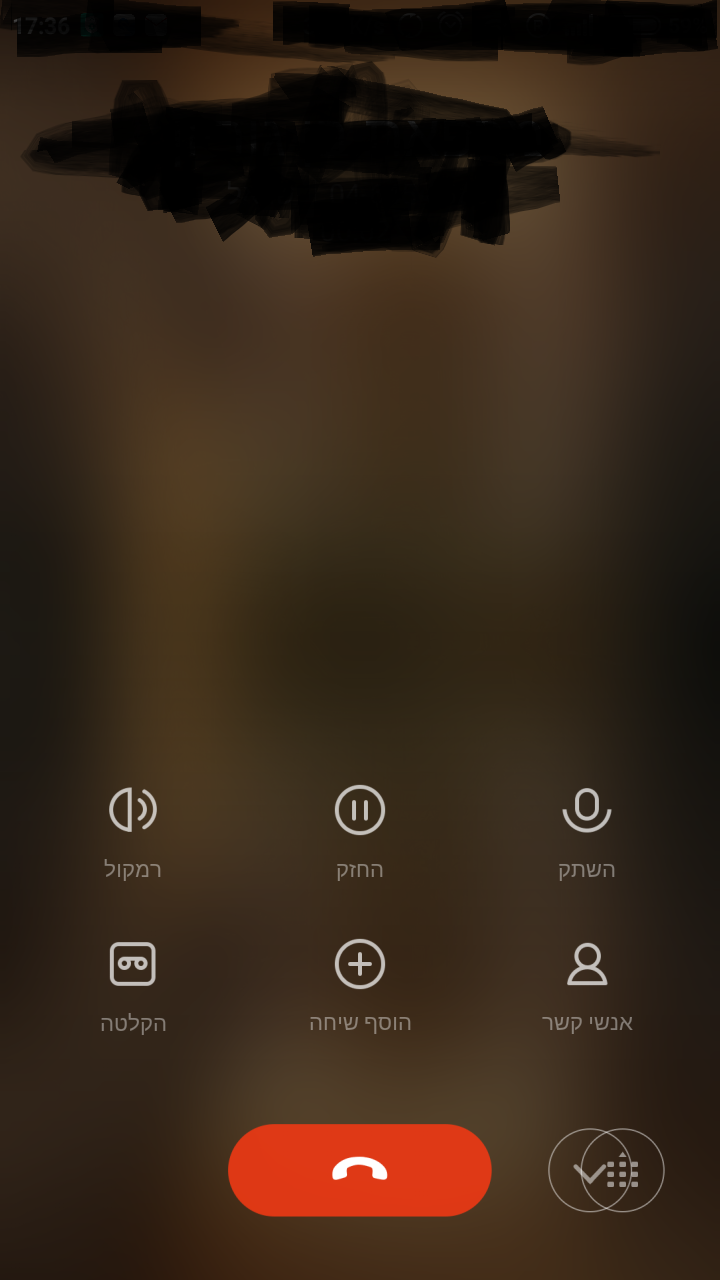The image size is (720, 1280).
Task: Open the dial pad keypad
Action: (x=622, y=1170)
